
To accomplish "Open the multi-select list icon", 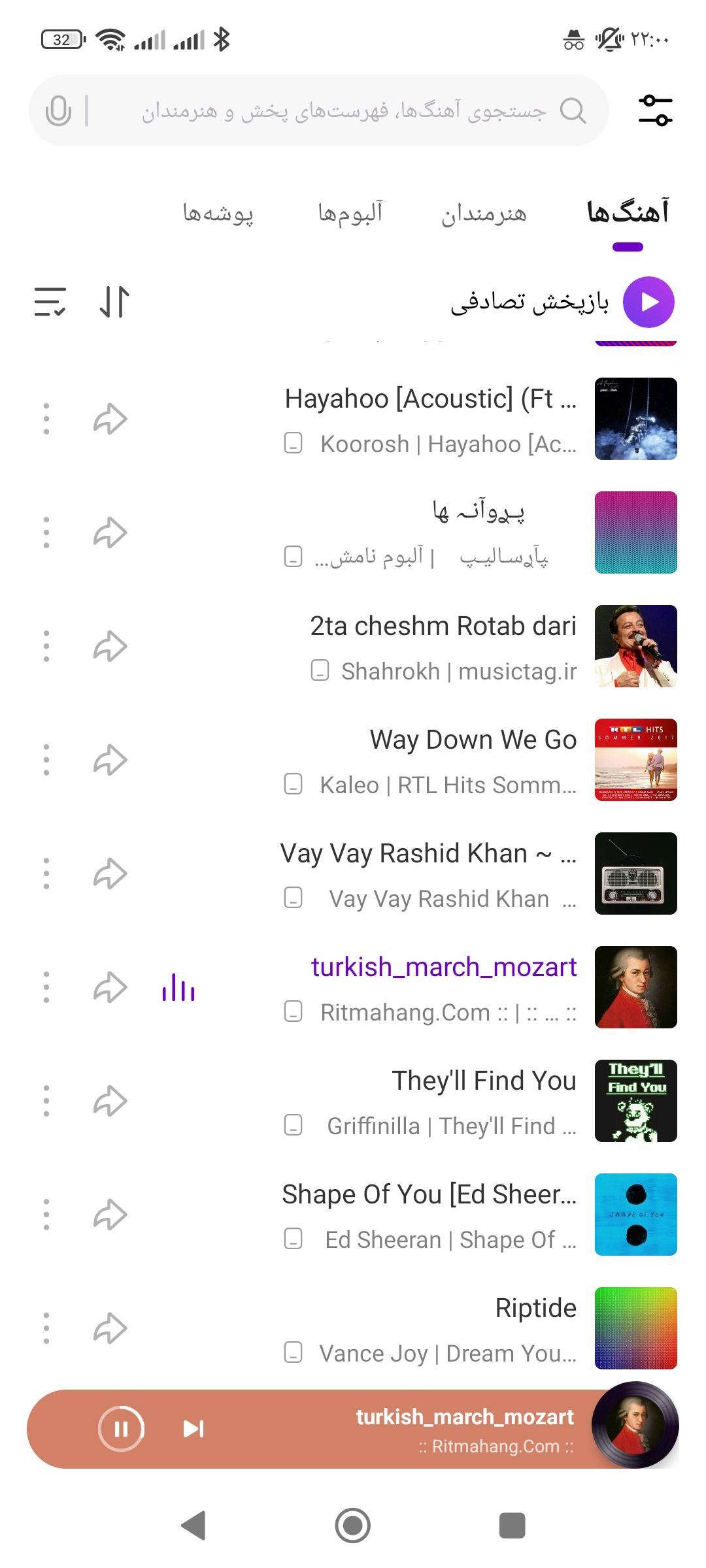I will [x=50, y=302].
